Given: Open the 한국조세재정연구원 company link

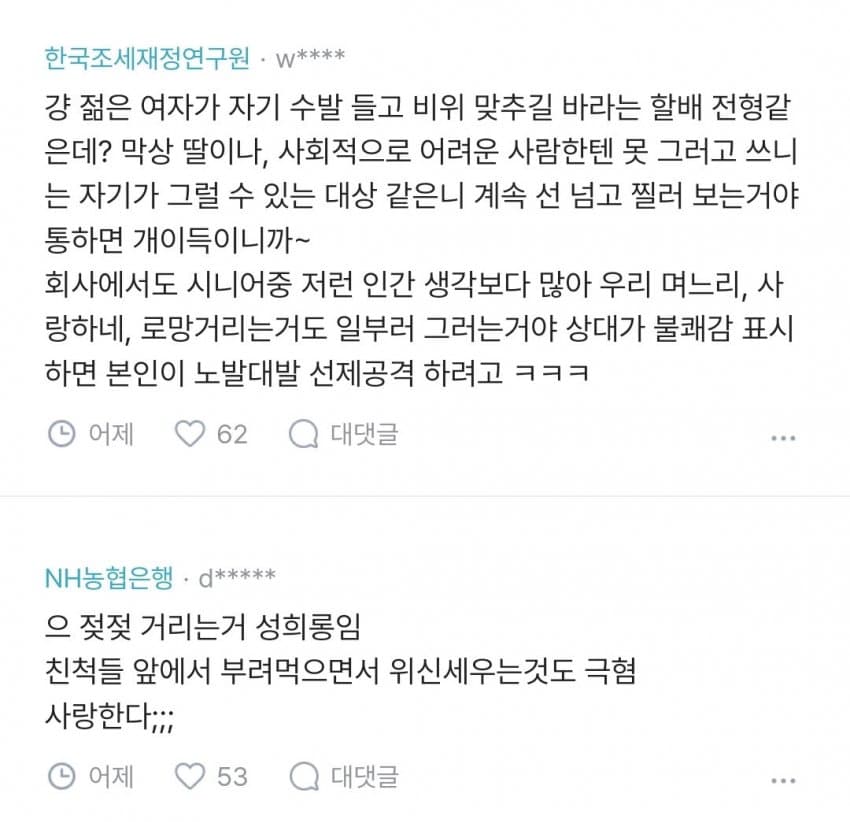Looking at the screenshot, I should (x=147, y=59).
